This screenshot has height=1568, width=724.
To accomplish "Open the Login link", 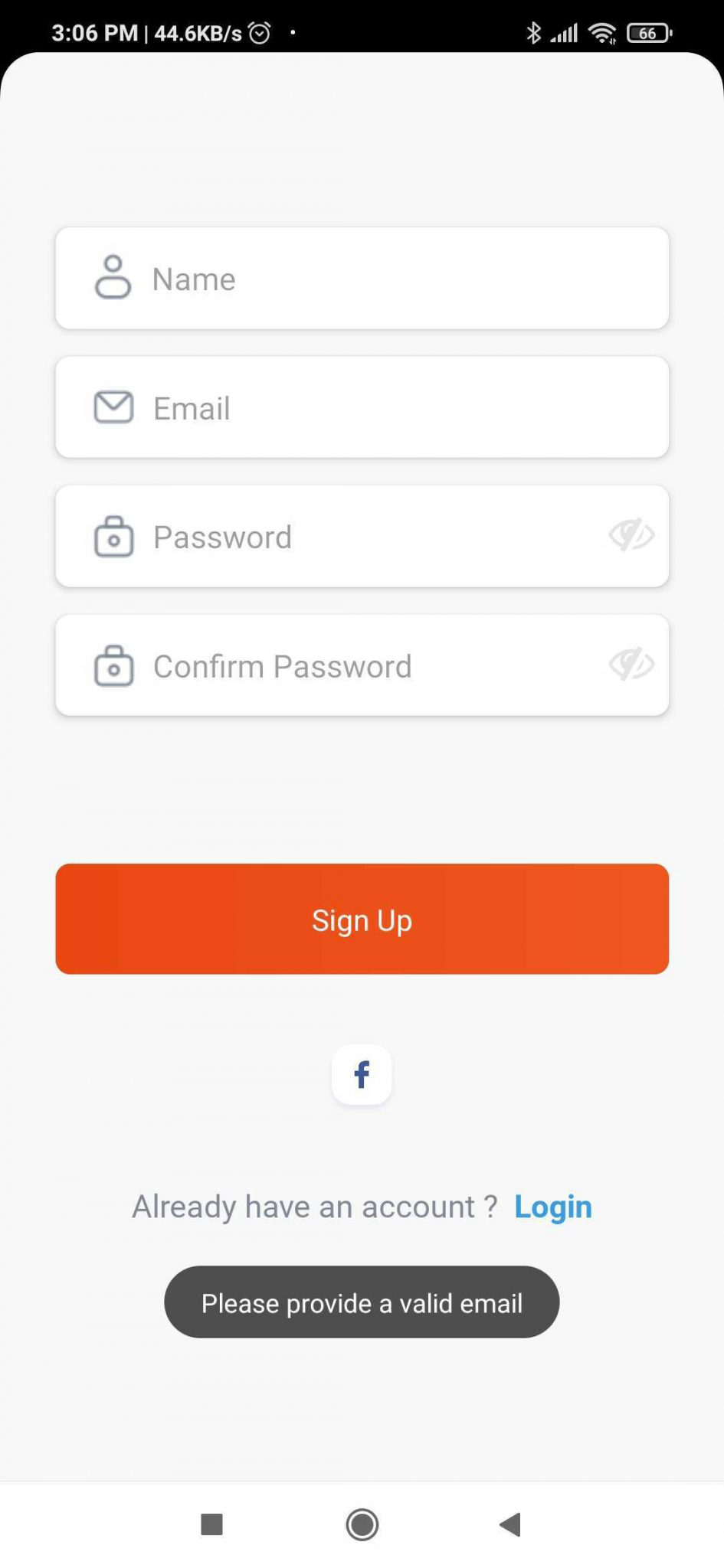I will pyautogui.click(x=553, y=1206).
